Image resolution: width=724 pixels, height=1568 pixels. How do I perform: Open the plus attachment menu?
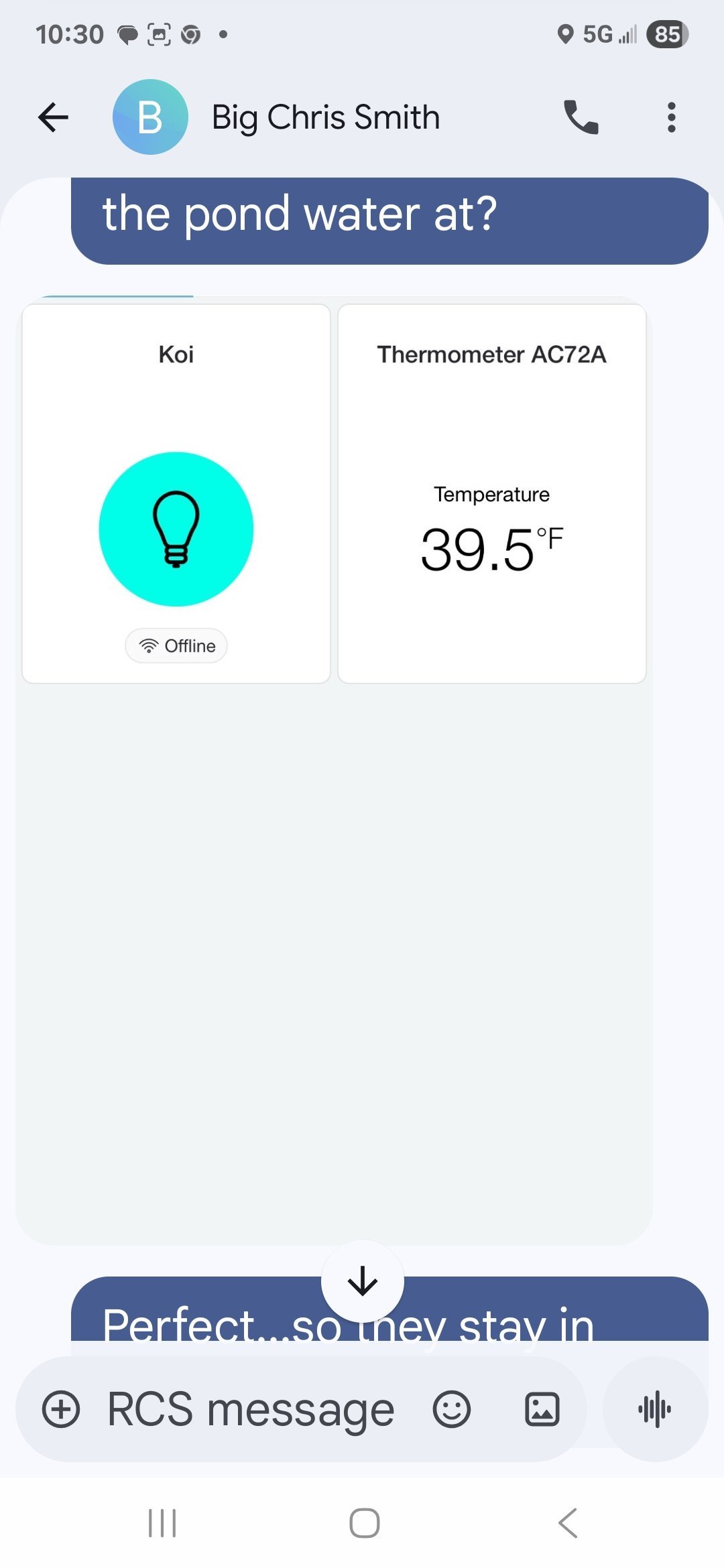61,1409
